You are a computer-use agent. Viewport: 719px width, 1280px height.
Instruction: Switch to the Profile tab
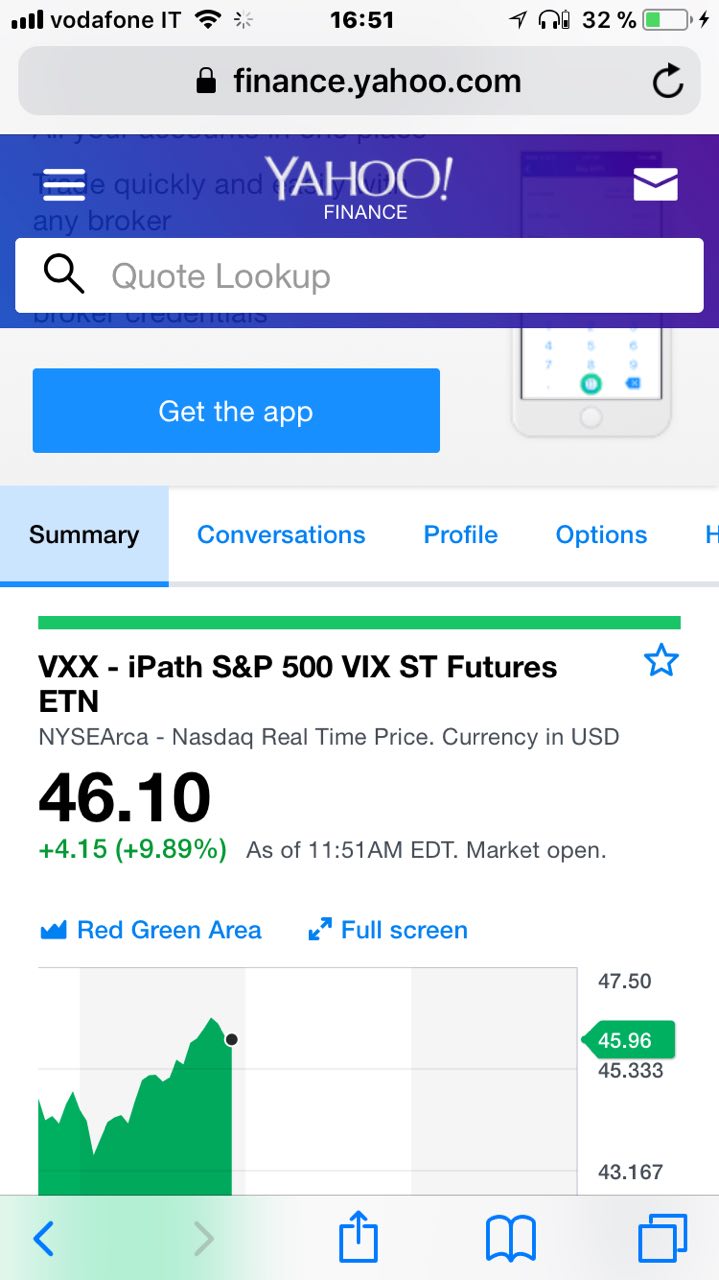pyautogui.click(x=460, y=535)
